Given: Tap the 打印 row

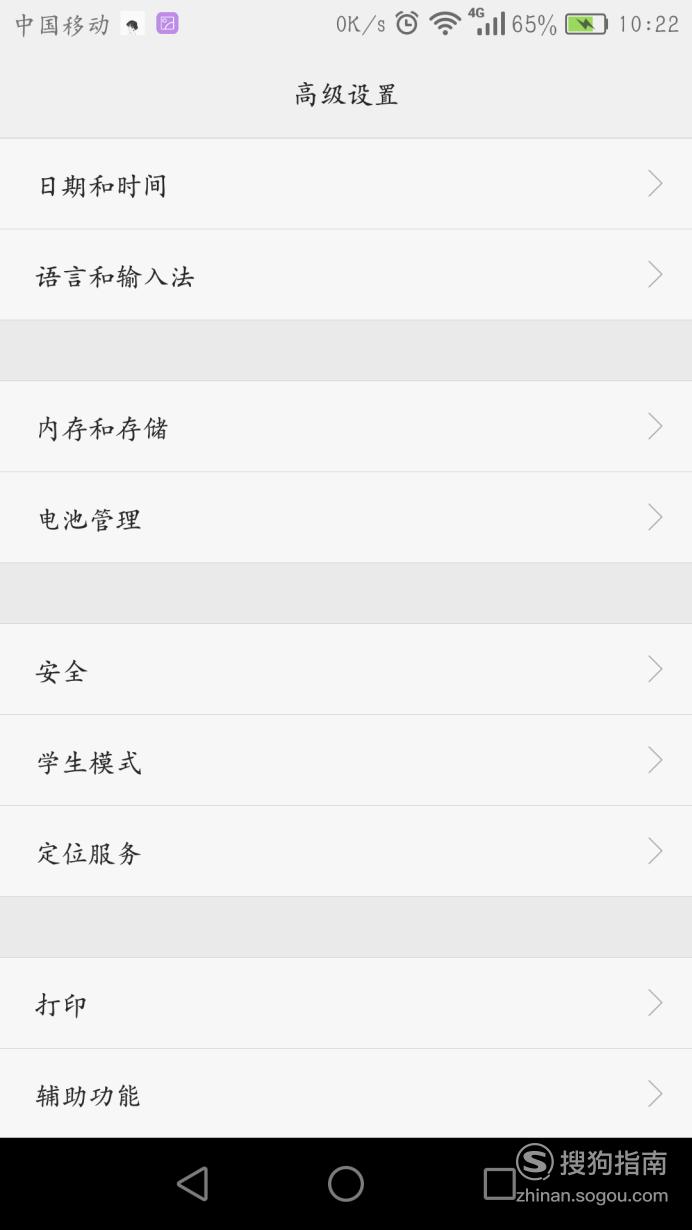Looking at the screenshot, I should pos(346,1004).
